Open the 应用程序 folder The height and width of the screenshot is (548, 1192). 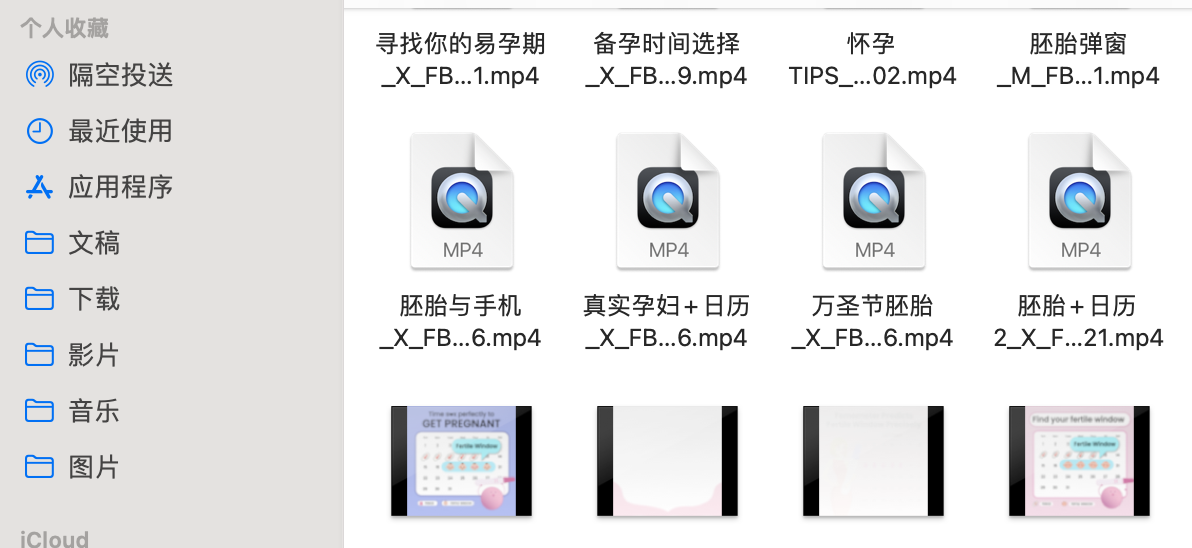pyautogui.click(x=120, y=187)
